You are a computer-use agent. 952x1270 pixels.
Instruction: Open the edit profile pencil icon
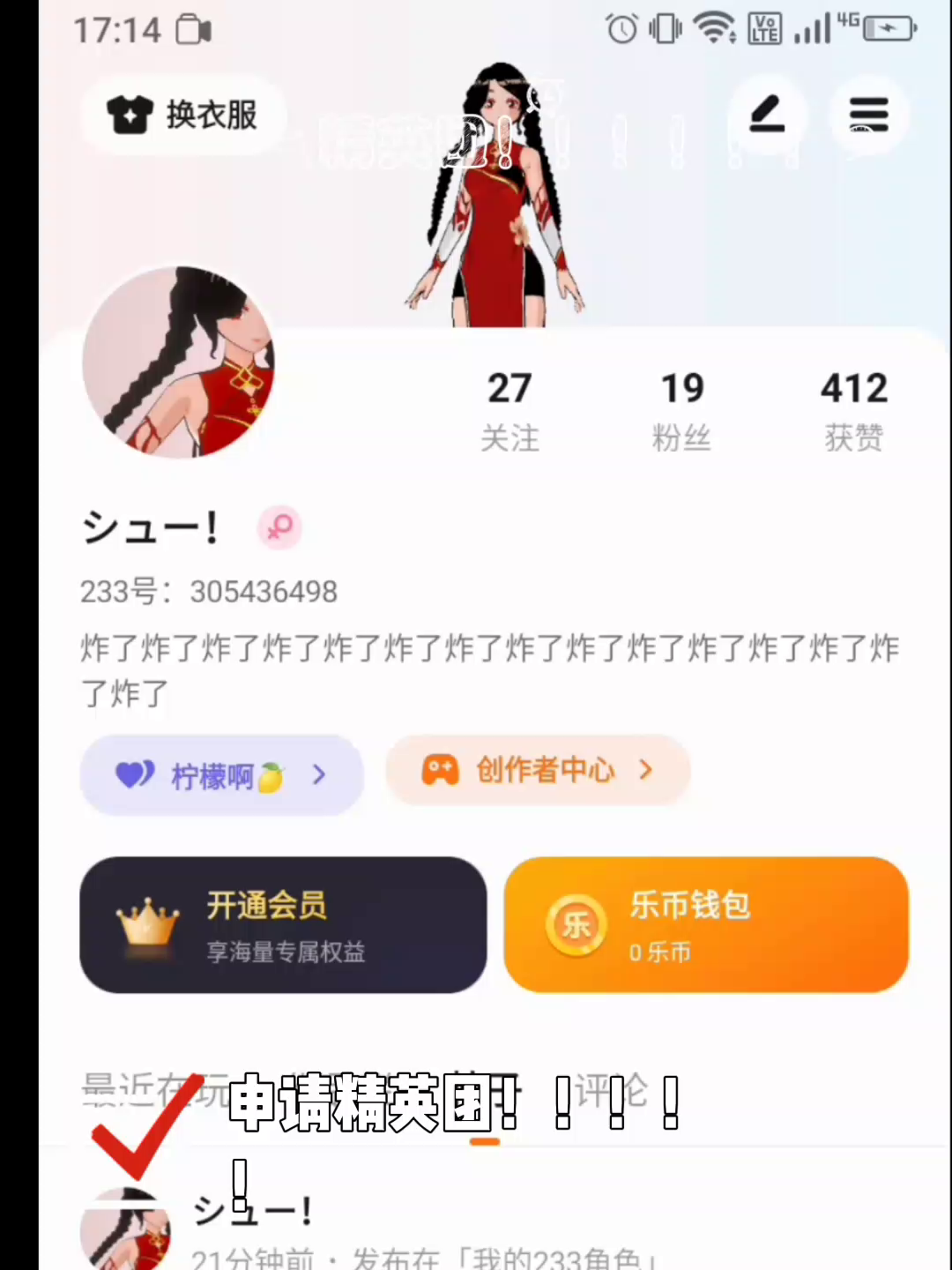[x=767, y=116]
